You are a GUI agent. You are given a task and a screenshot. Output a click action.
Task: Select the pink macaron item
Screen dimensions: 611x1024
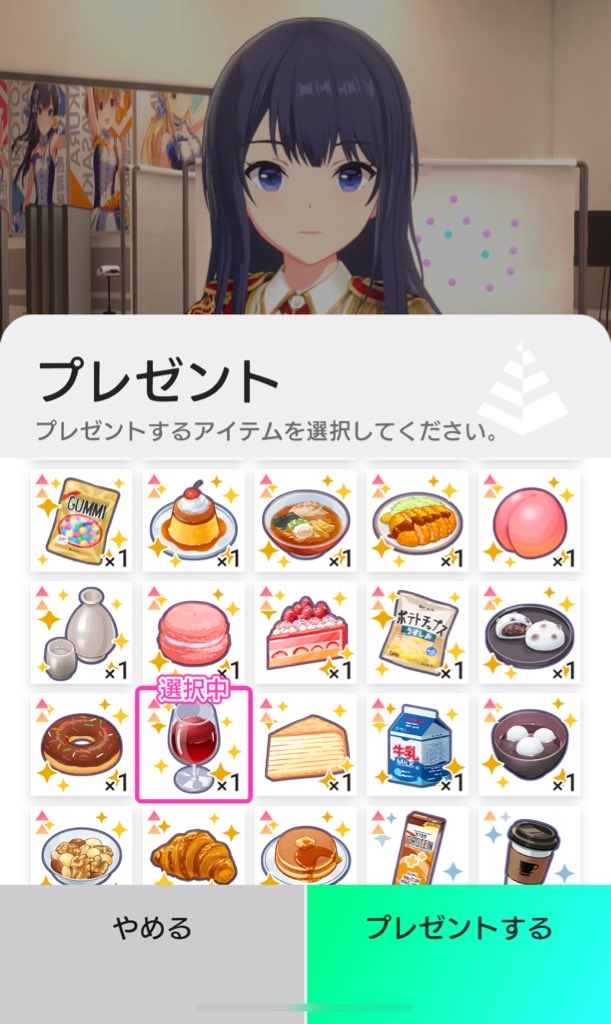(x=194, y=633)
